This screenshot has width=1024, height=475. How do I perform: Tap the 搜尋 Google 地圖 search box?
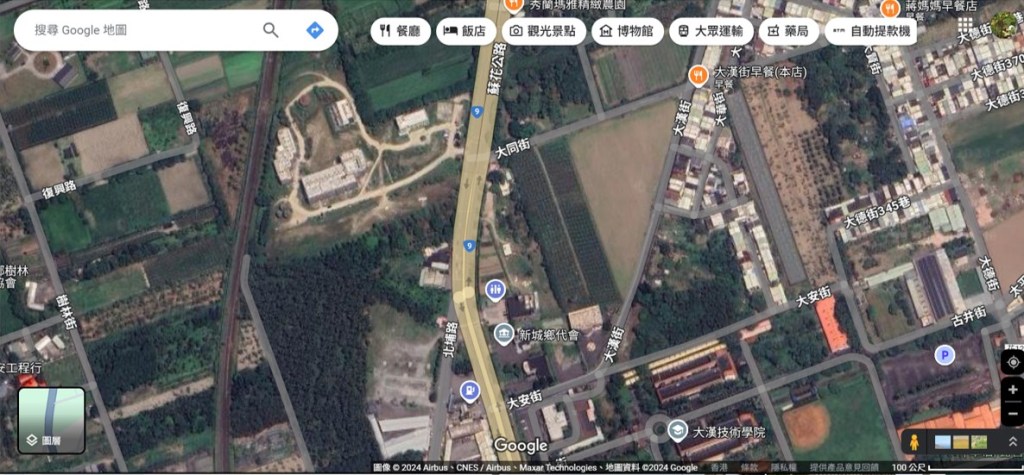[x=140, y=30]
